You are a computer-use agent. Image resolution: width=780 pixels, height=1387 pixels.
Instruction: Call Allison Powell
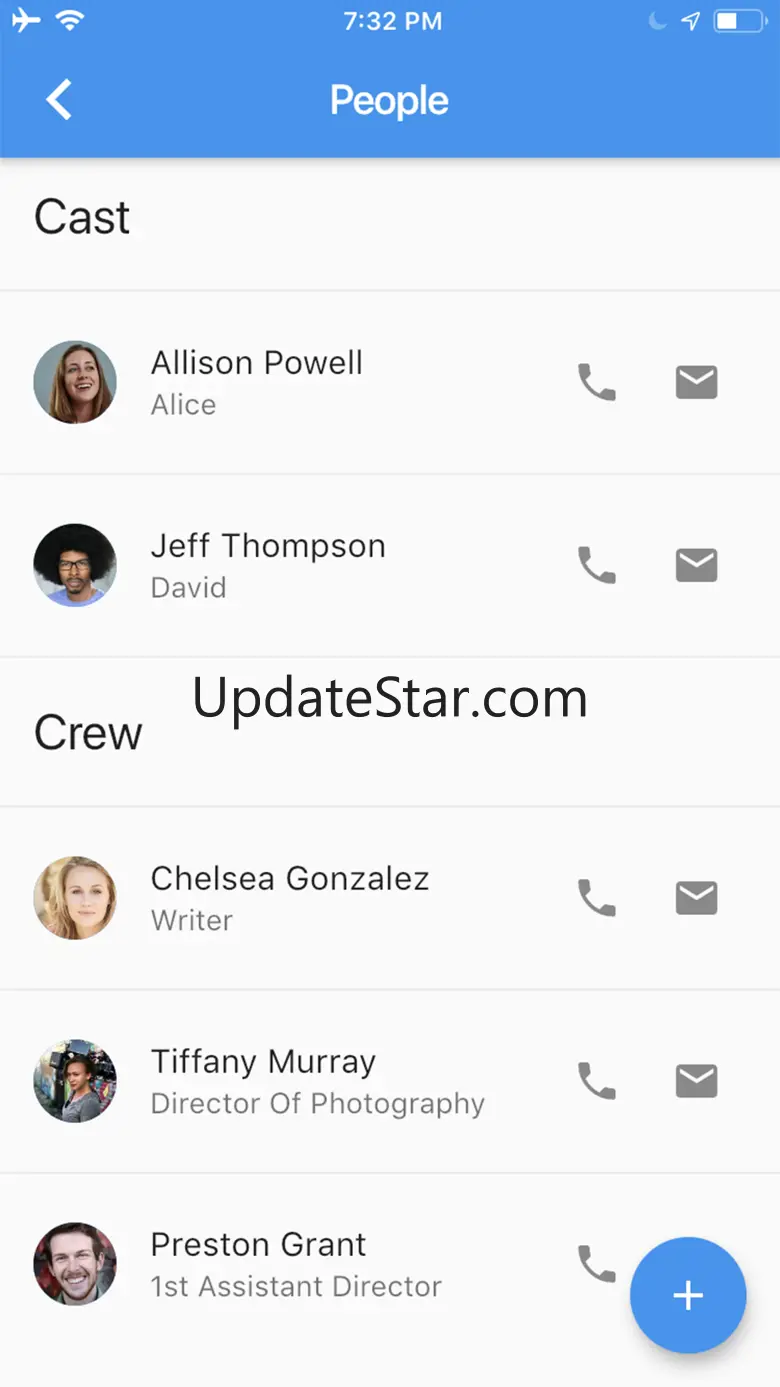click(597, 382)
